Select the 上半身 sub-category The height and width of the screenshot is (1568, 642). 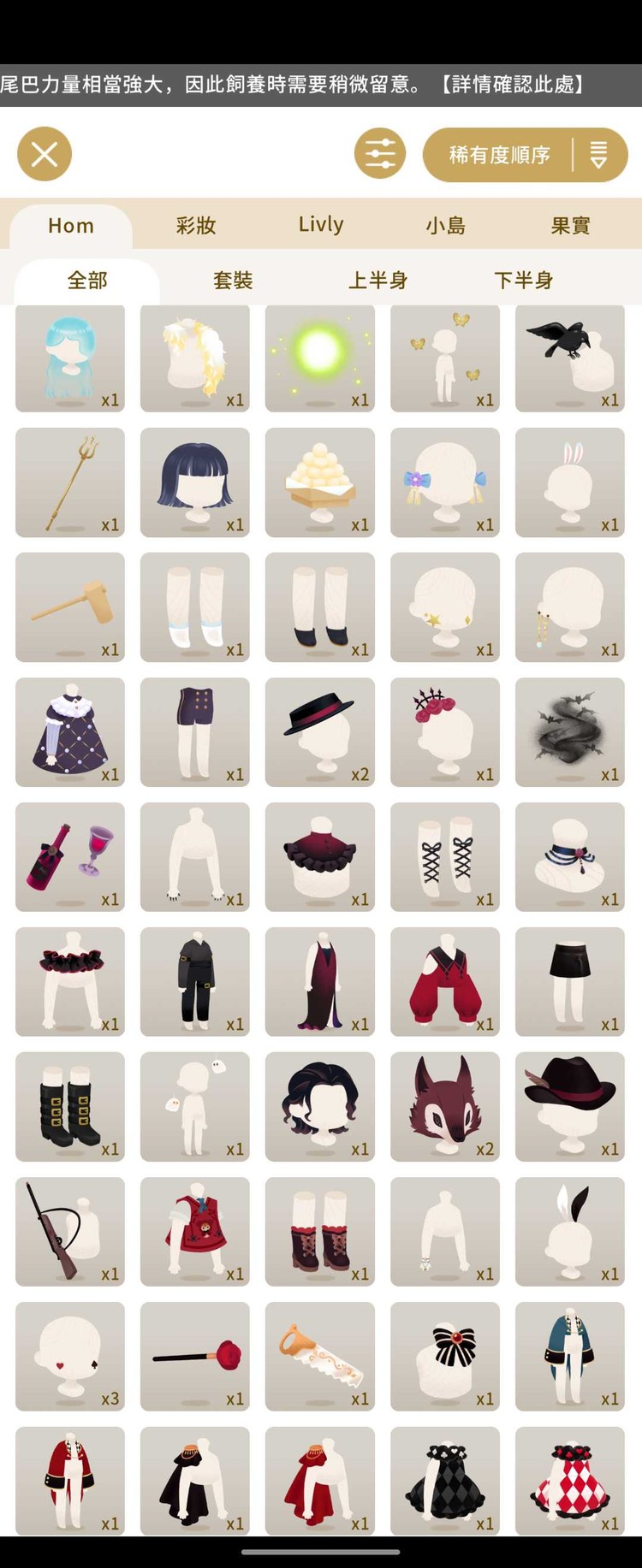(x=378, y=280)
